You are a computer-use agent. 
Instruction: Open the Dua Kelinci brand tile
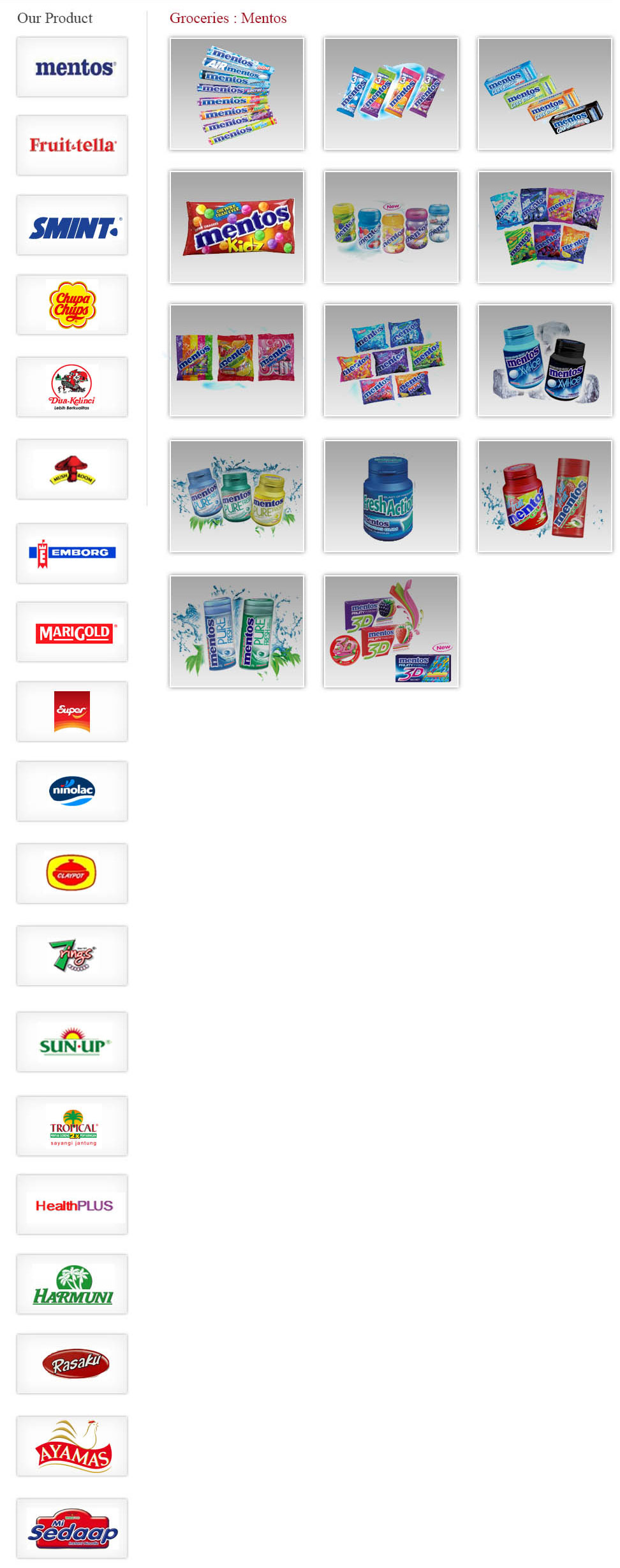click(72, 387)
